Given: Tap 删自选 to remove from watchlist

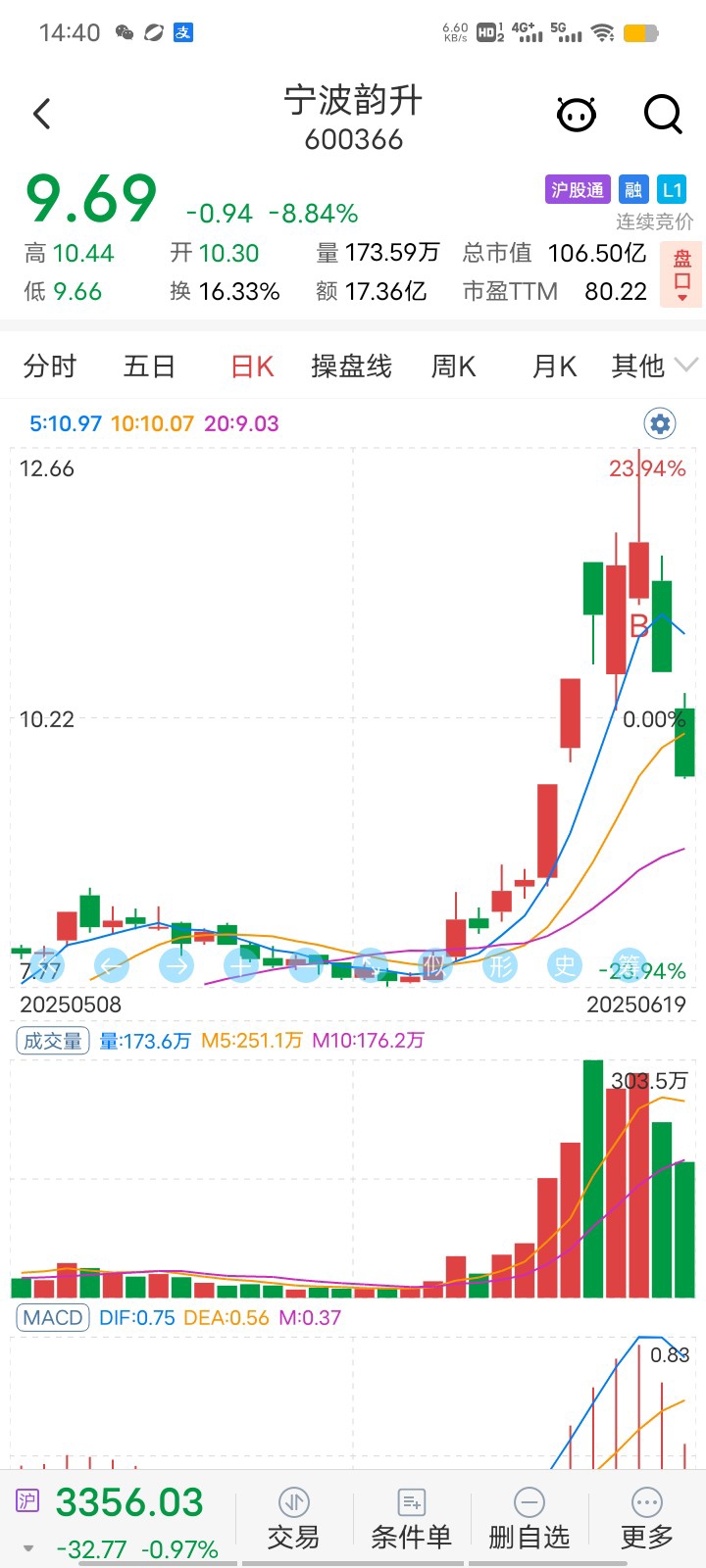Looking at the screenshot, I should pyautogui.click(x=529, y=1520).
